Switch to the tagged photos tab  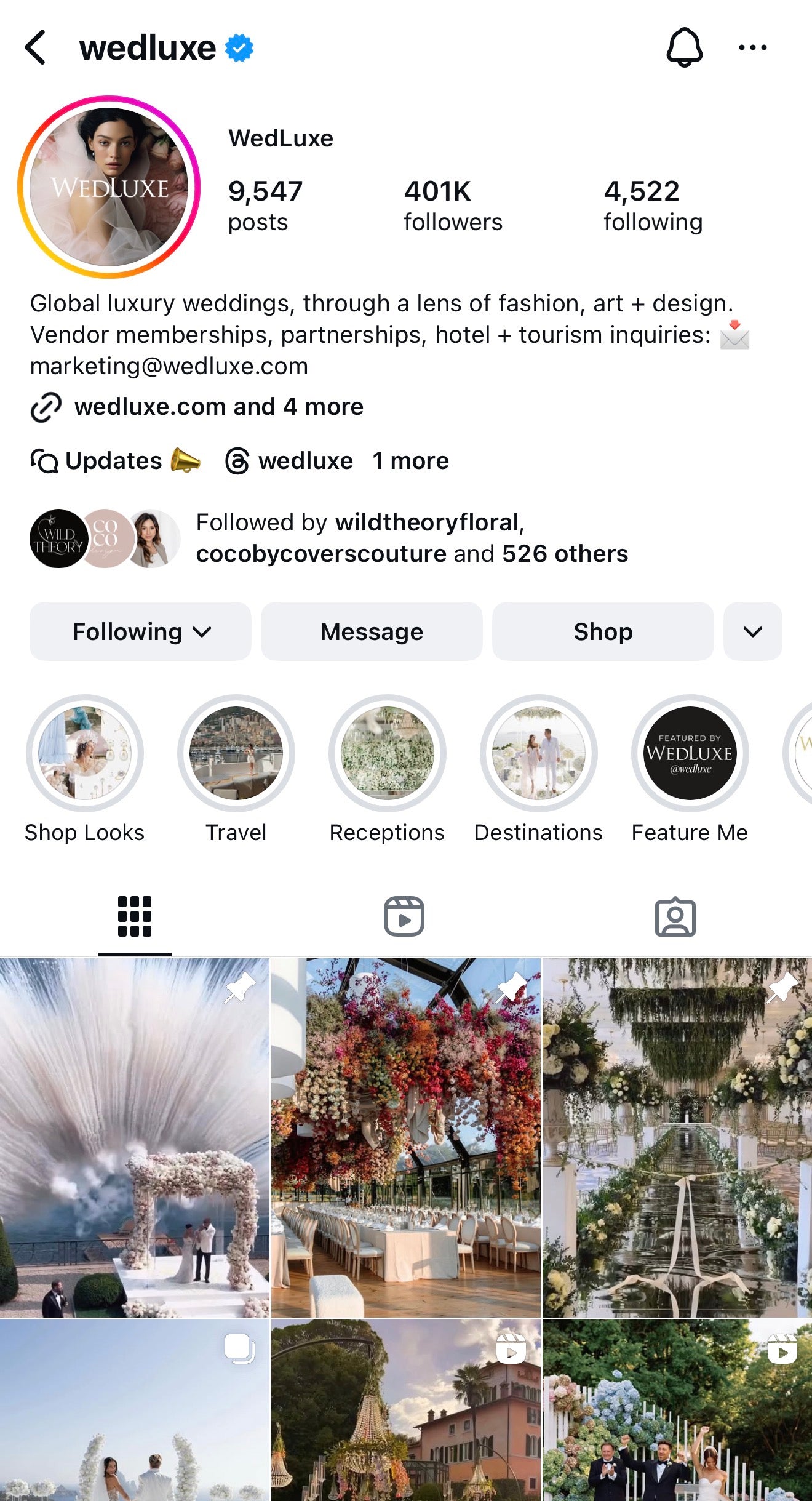(x=675, y=916)
